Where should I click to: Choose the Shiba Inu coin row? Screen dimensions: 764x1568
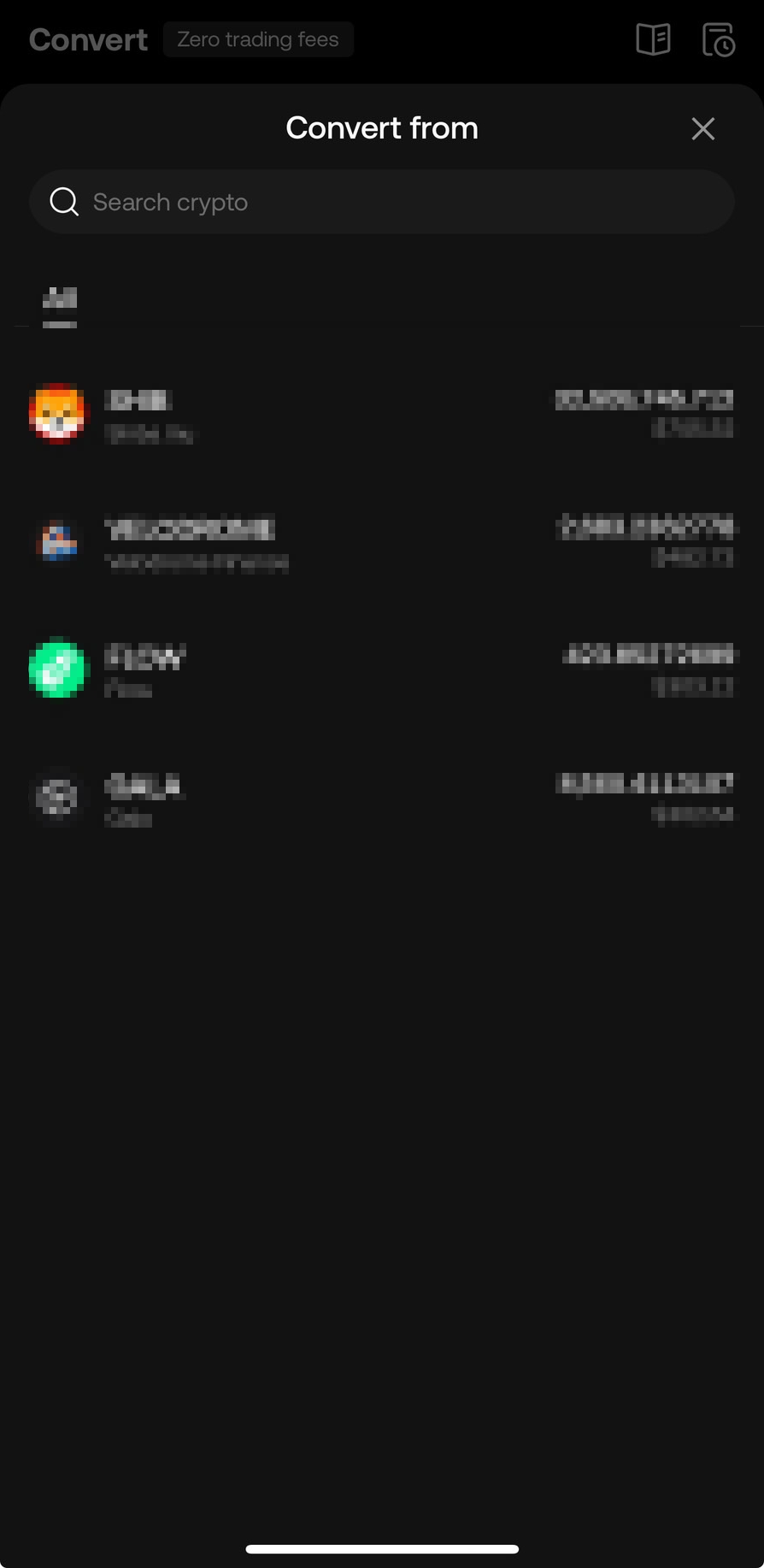coord(381,415)
